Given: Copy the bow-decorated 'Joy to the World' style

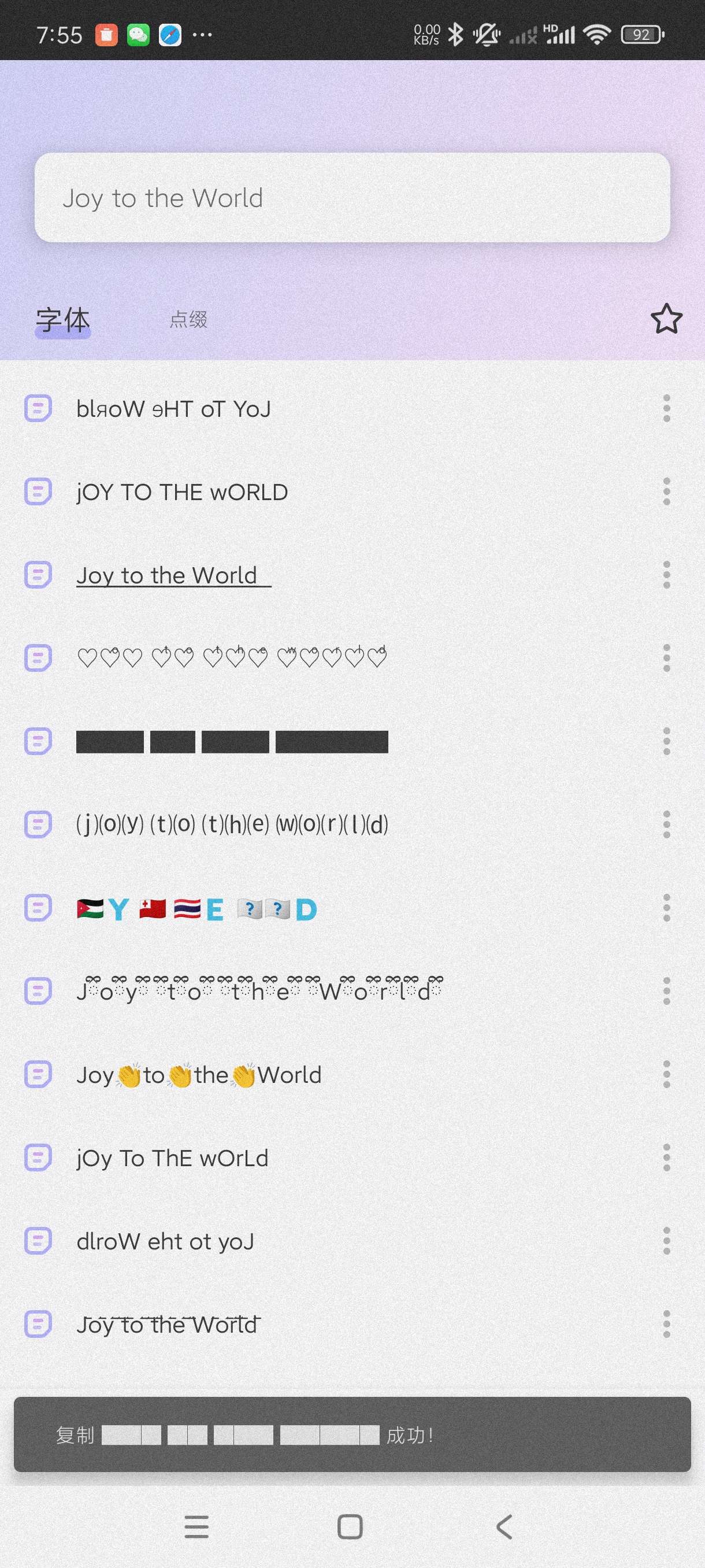Looking at the screenshot, I should click(x=259, y=992).
